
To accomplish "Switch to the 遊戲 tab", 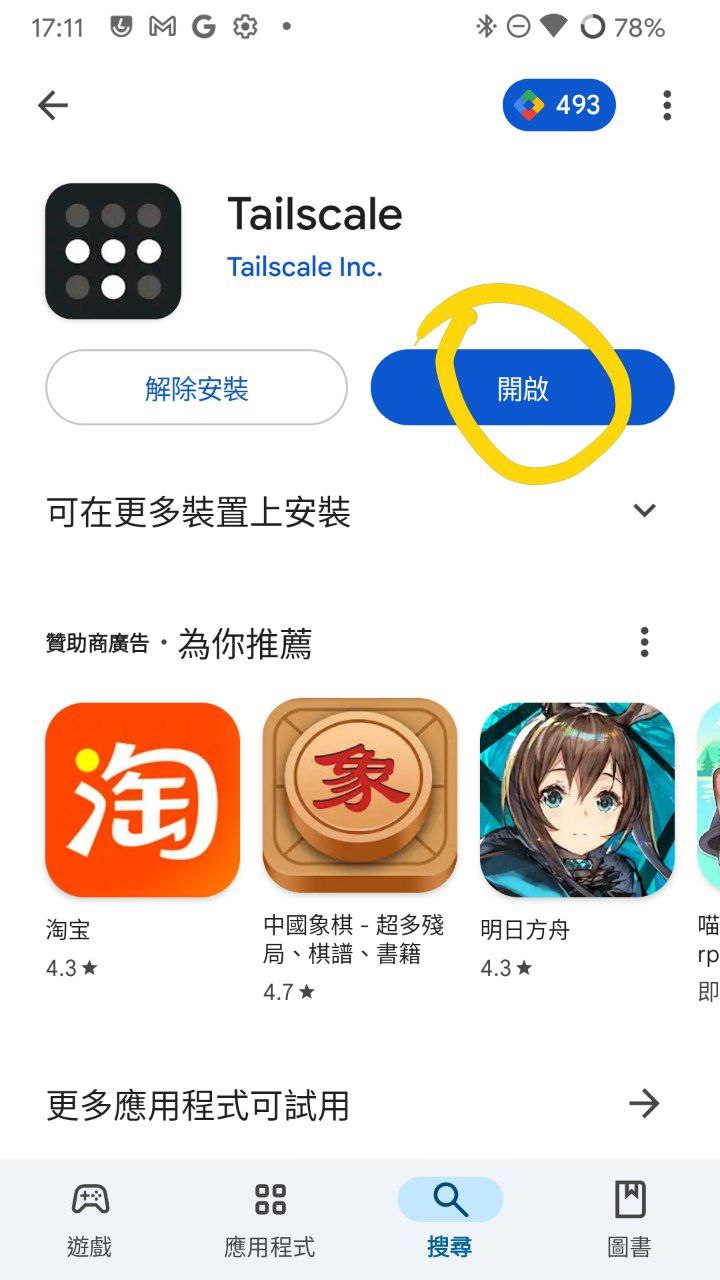I will (90, 1219).
